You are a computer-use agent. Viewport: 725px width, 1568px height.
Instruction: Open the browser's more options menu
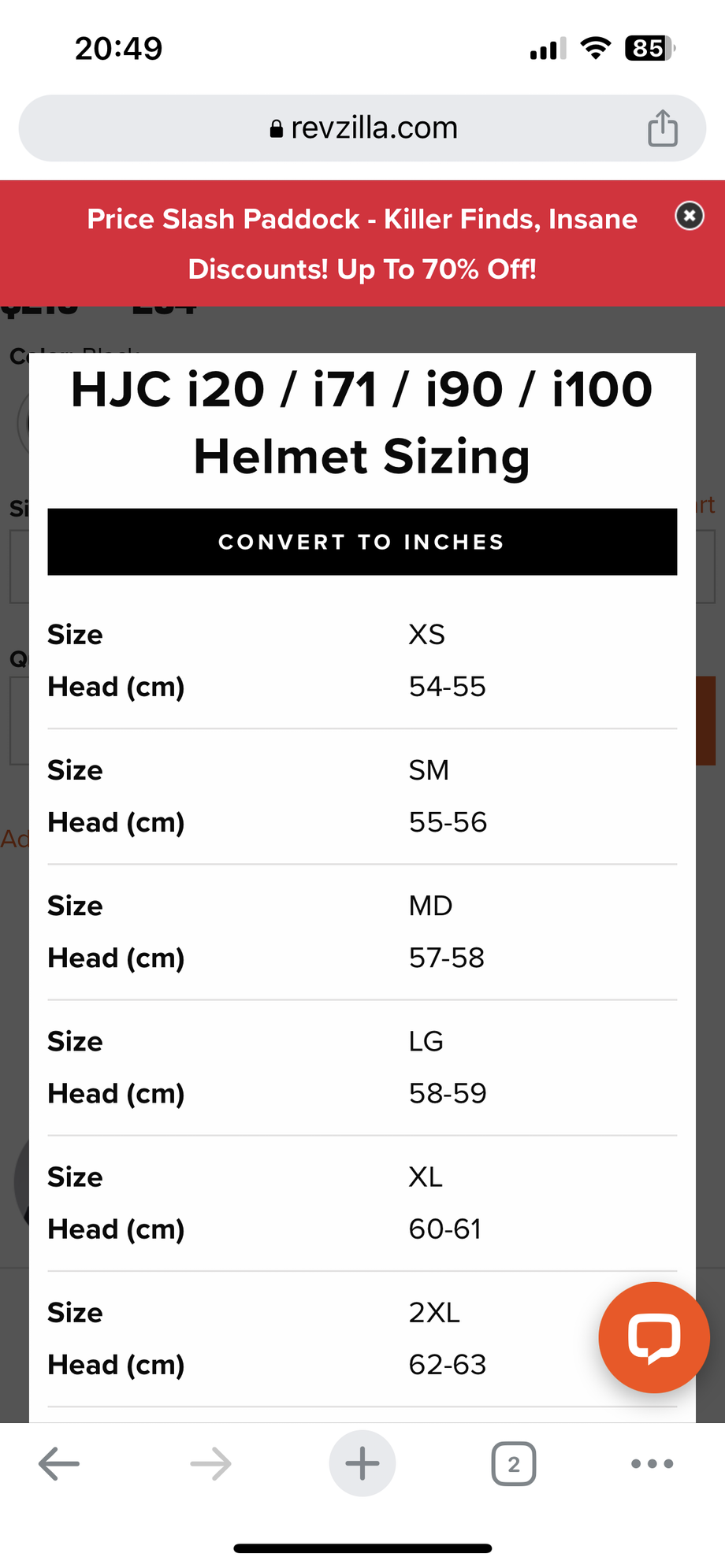point(652,1464)
